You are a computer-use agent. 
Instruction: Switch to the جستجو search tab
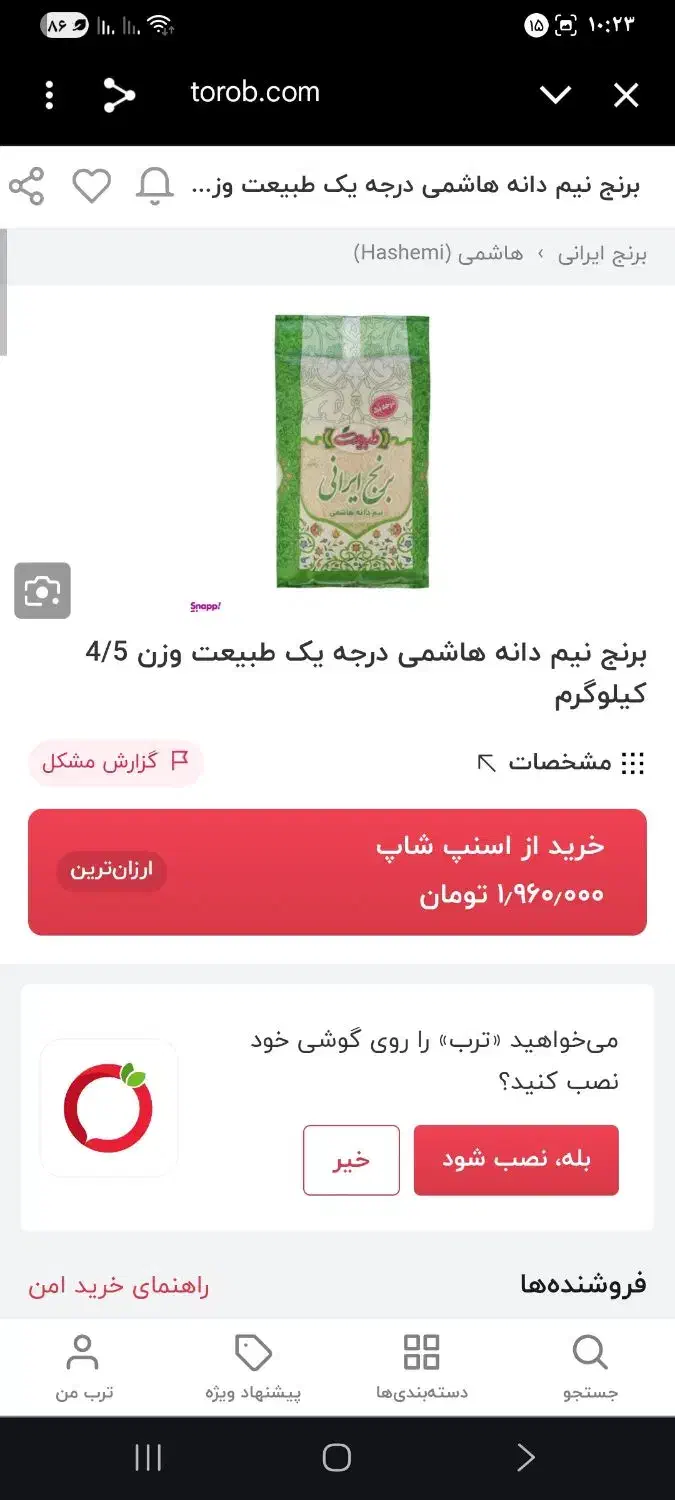coord(590,1368)
